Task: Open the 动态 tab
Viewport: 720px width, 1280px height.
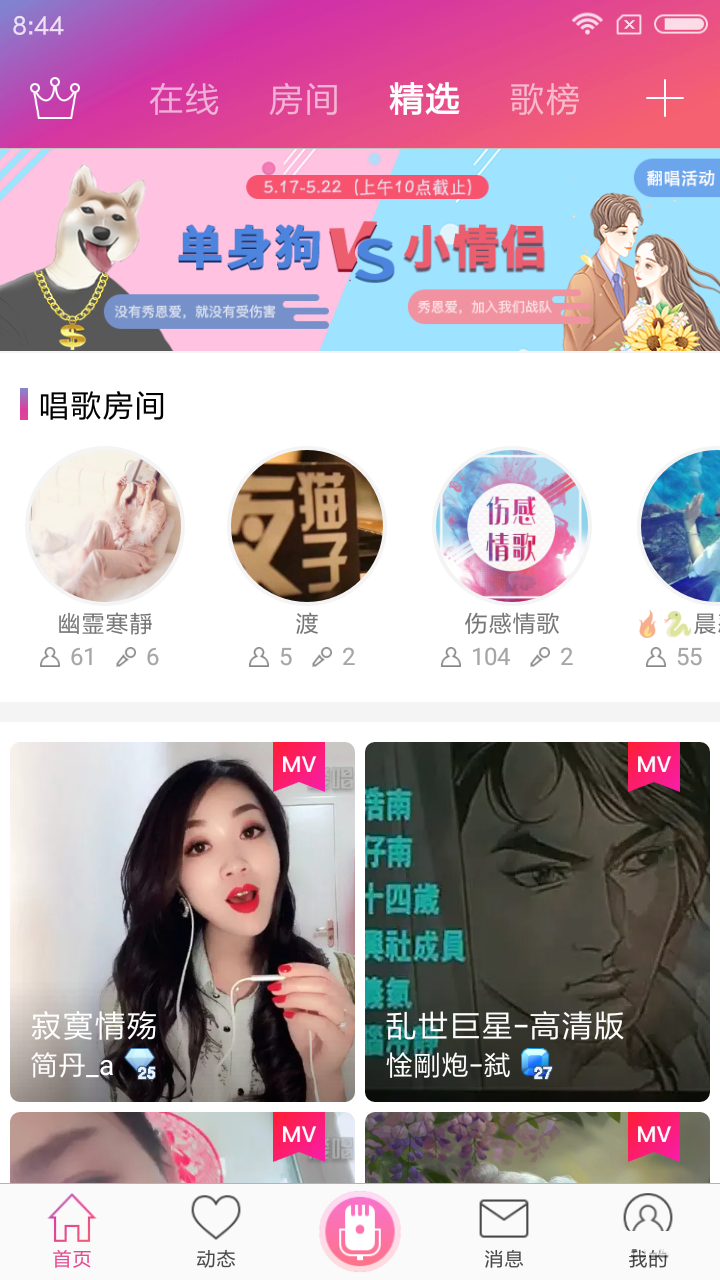Action: pyautogui.click(x=216, y=1232)
